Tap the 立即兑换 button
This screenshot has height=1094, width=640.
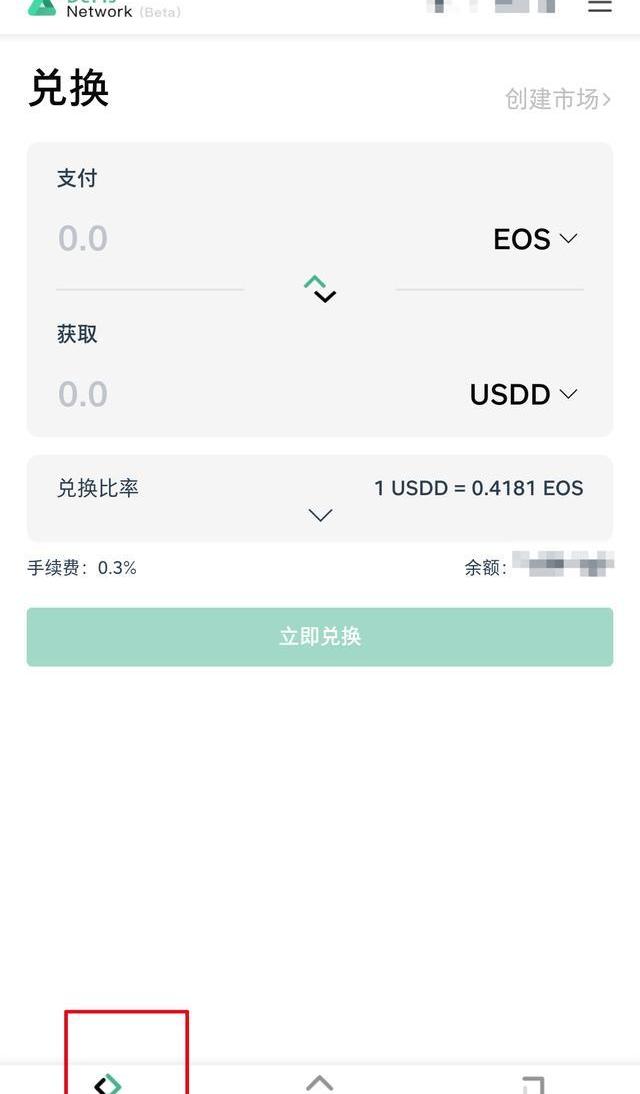point(320,636)
